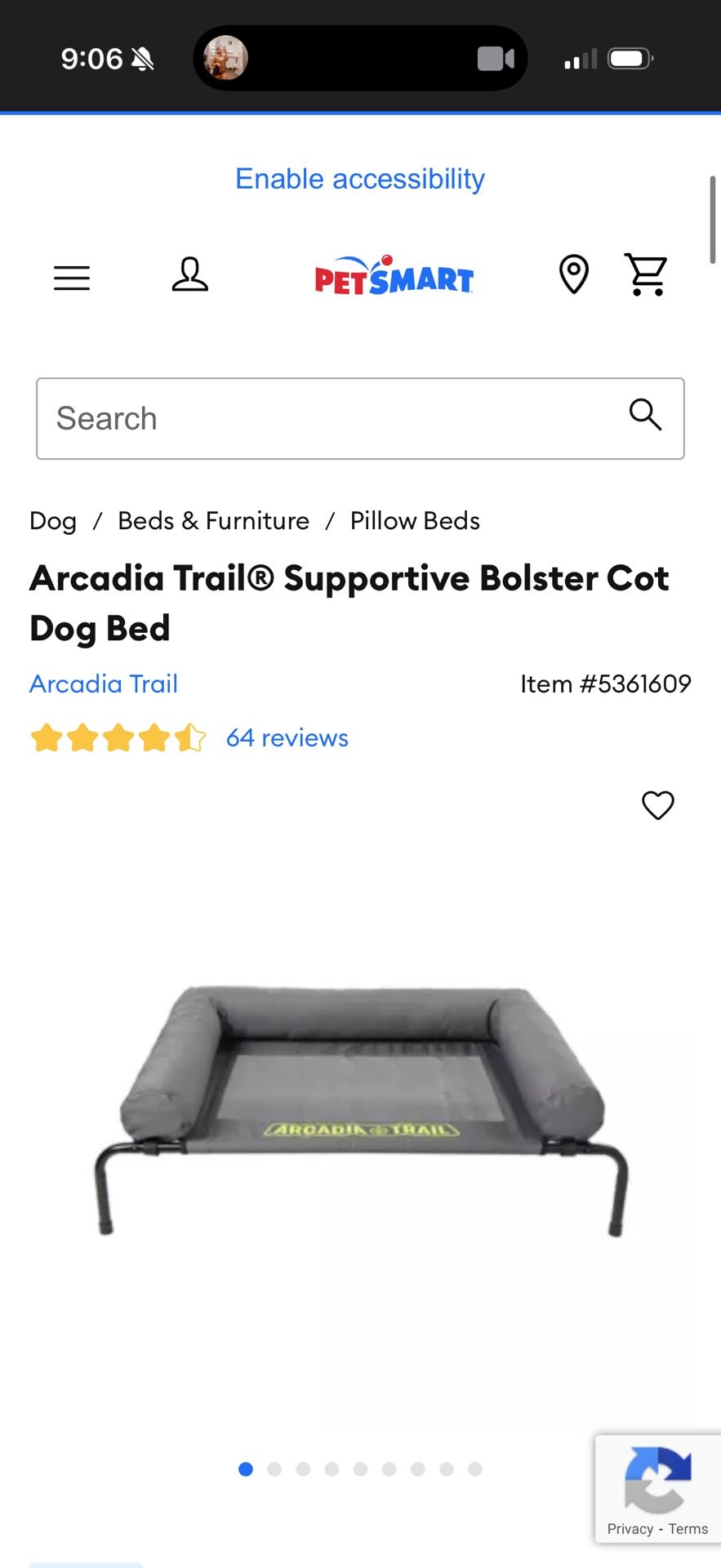Toggle the wishlist heart favorite
The image size is (721, 1568).
click(658, 806)
